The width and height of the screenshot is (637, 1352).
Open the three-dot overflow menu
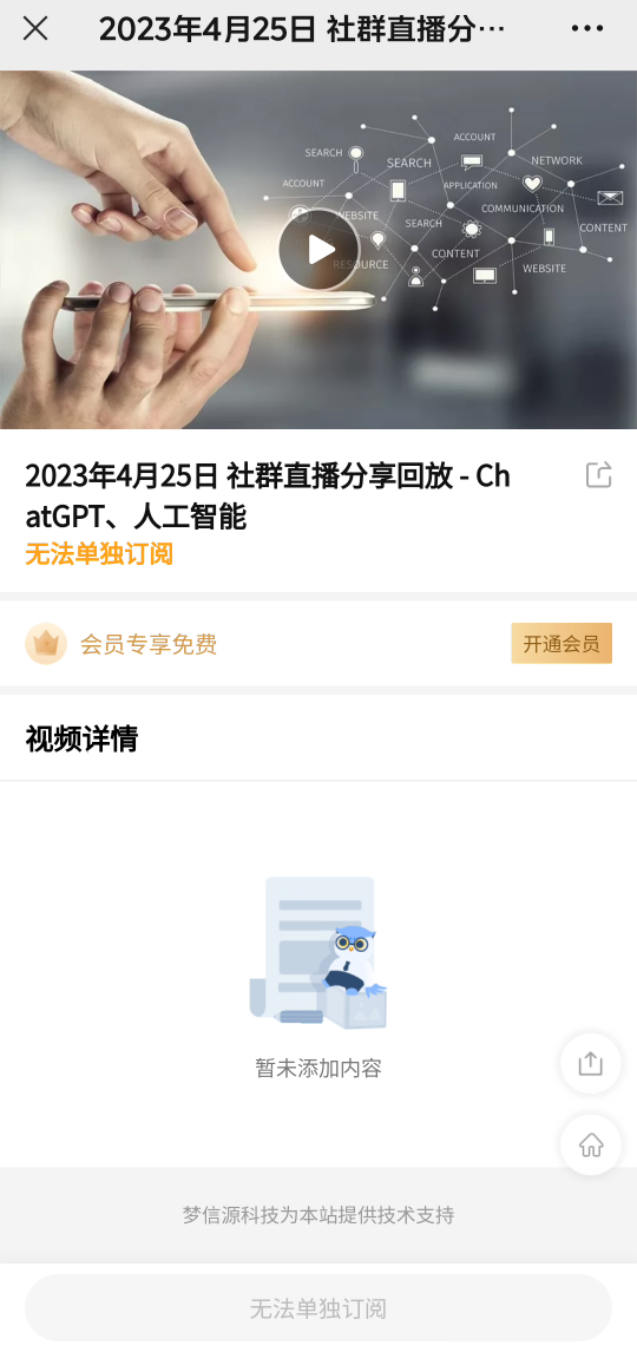click(x=587, y=29)
